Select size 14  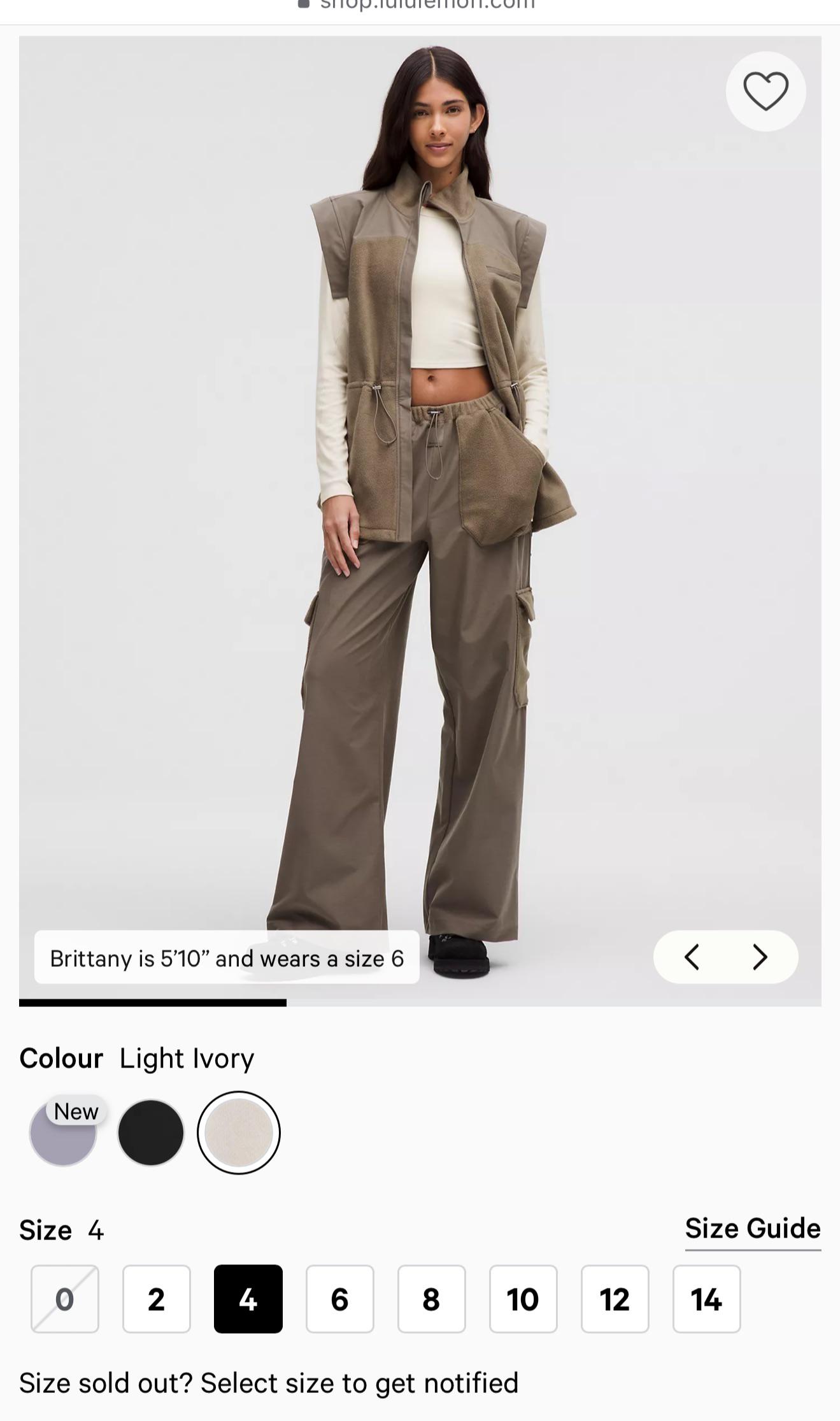707,1299
